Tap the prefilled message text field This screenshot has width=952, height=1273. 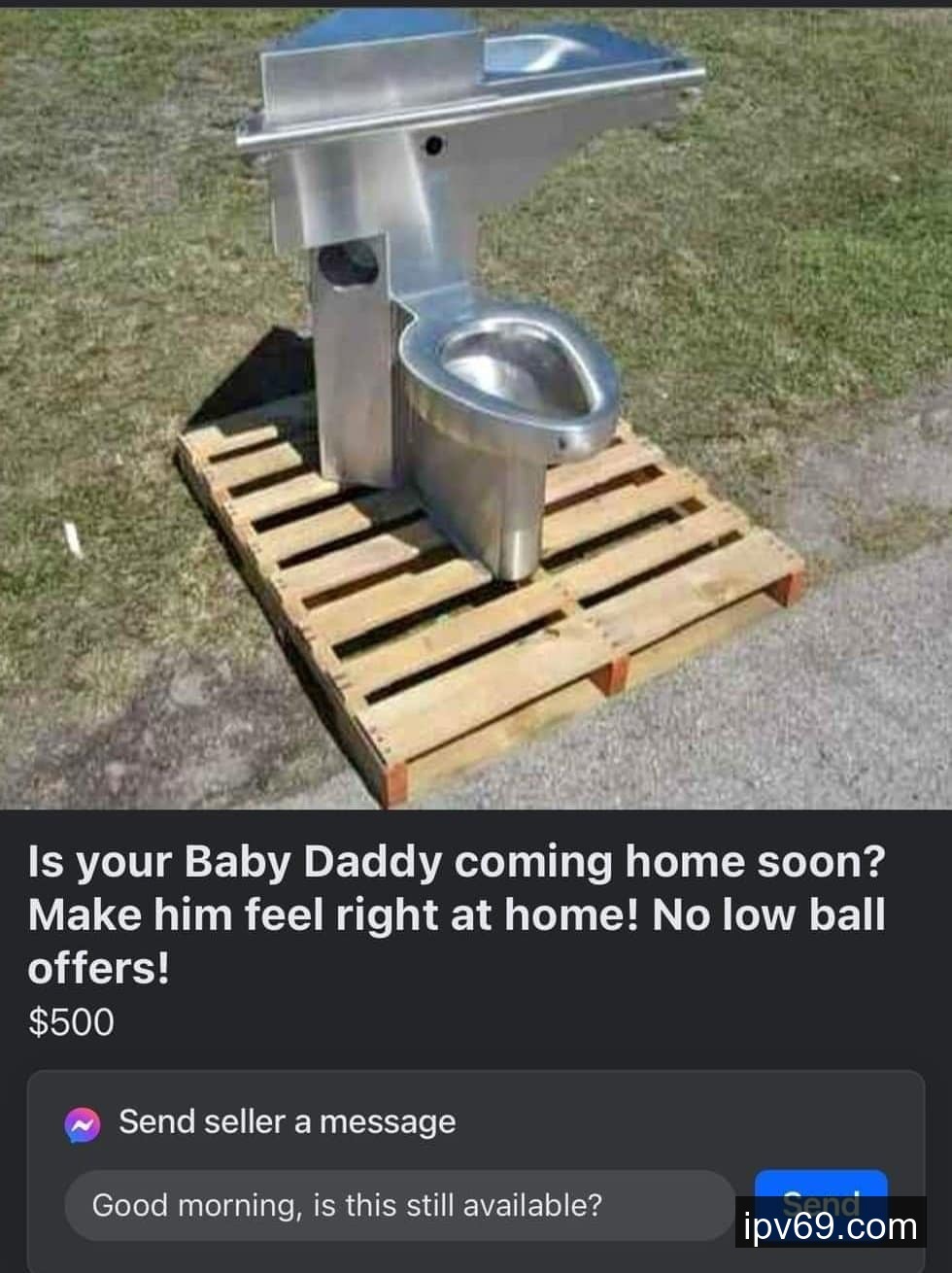coord(398,1205)
